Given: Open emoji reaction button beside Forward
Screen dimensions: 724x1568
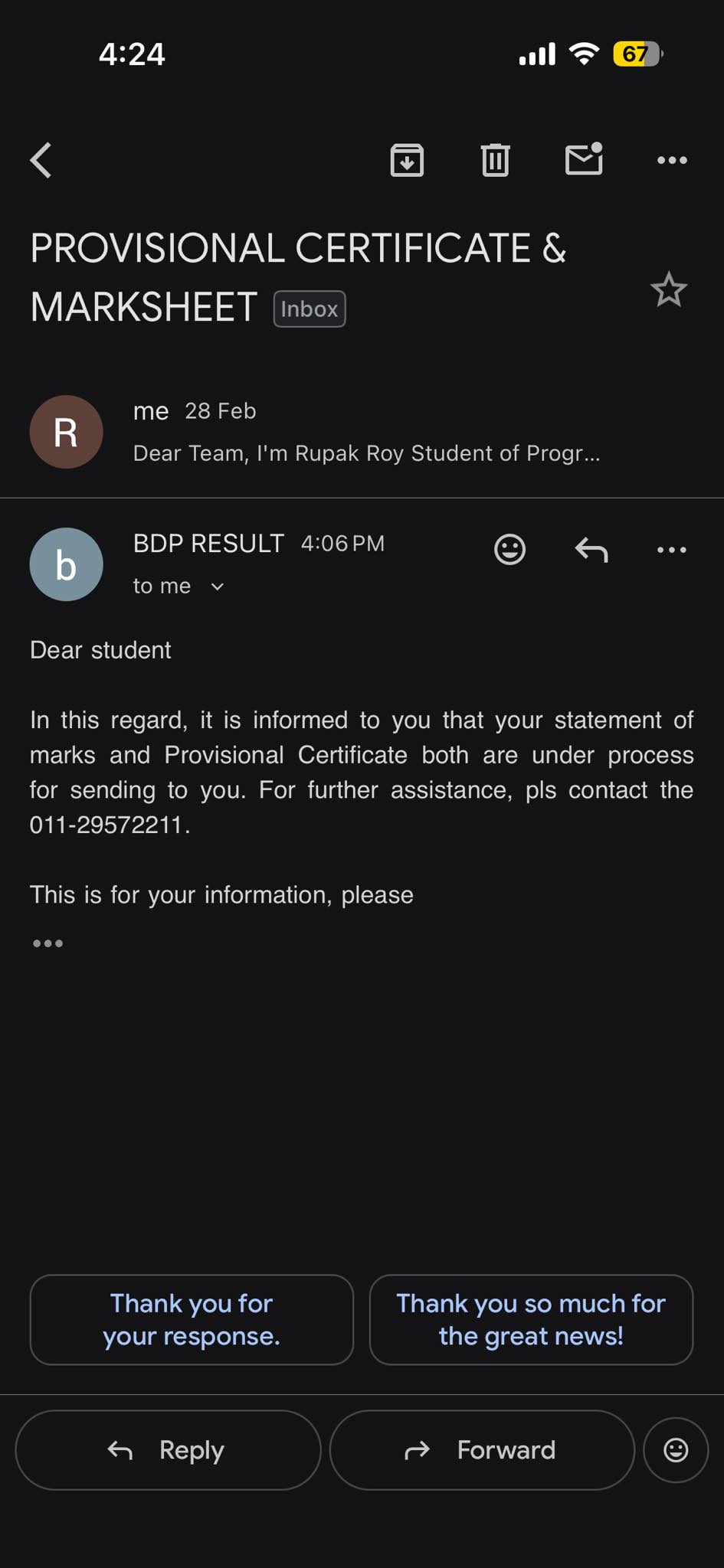Looking at the screenshot, I should point(676,1449).
